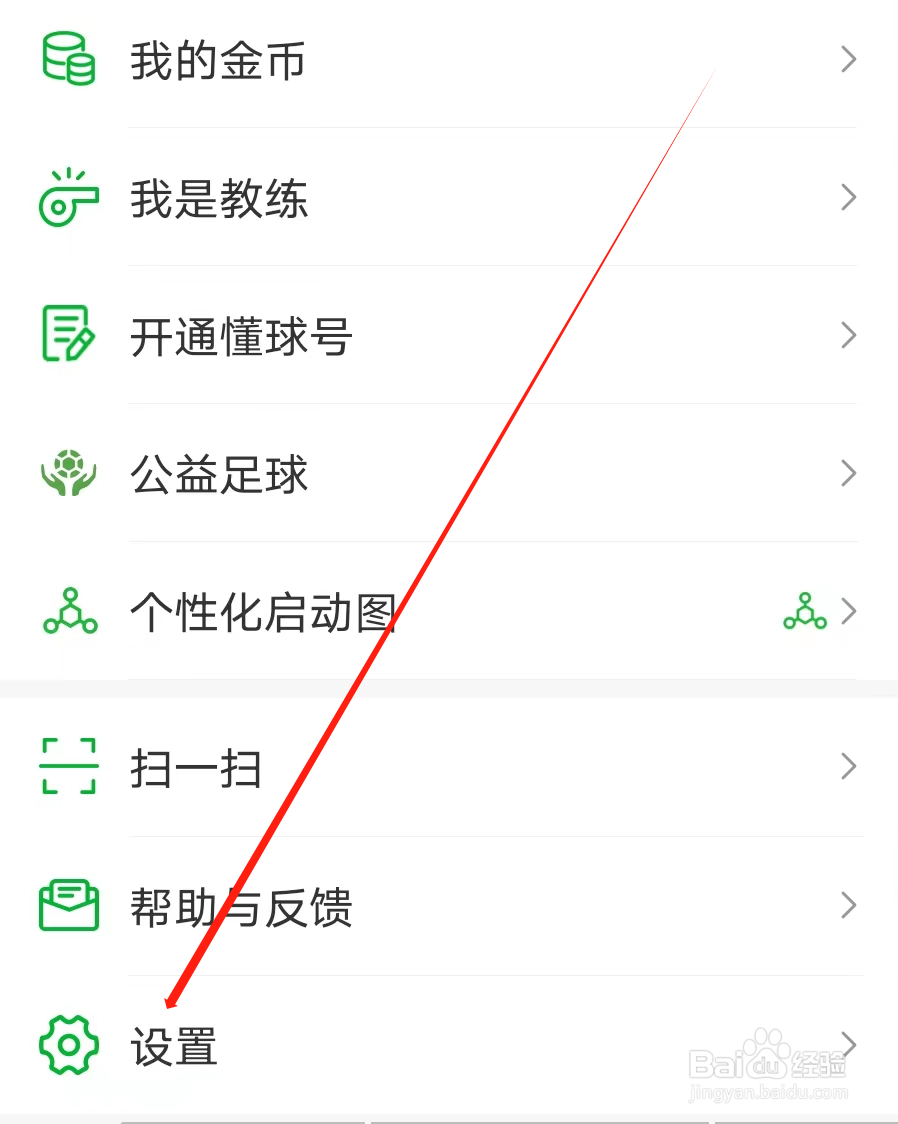Click the gold coins icon beside 我的金币
The height and width of the screenshot is (1124, 898).
click(x=67, y=60)
